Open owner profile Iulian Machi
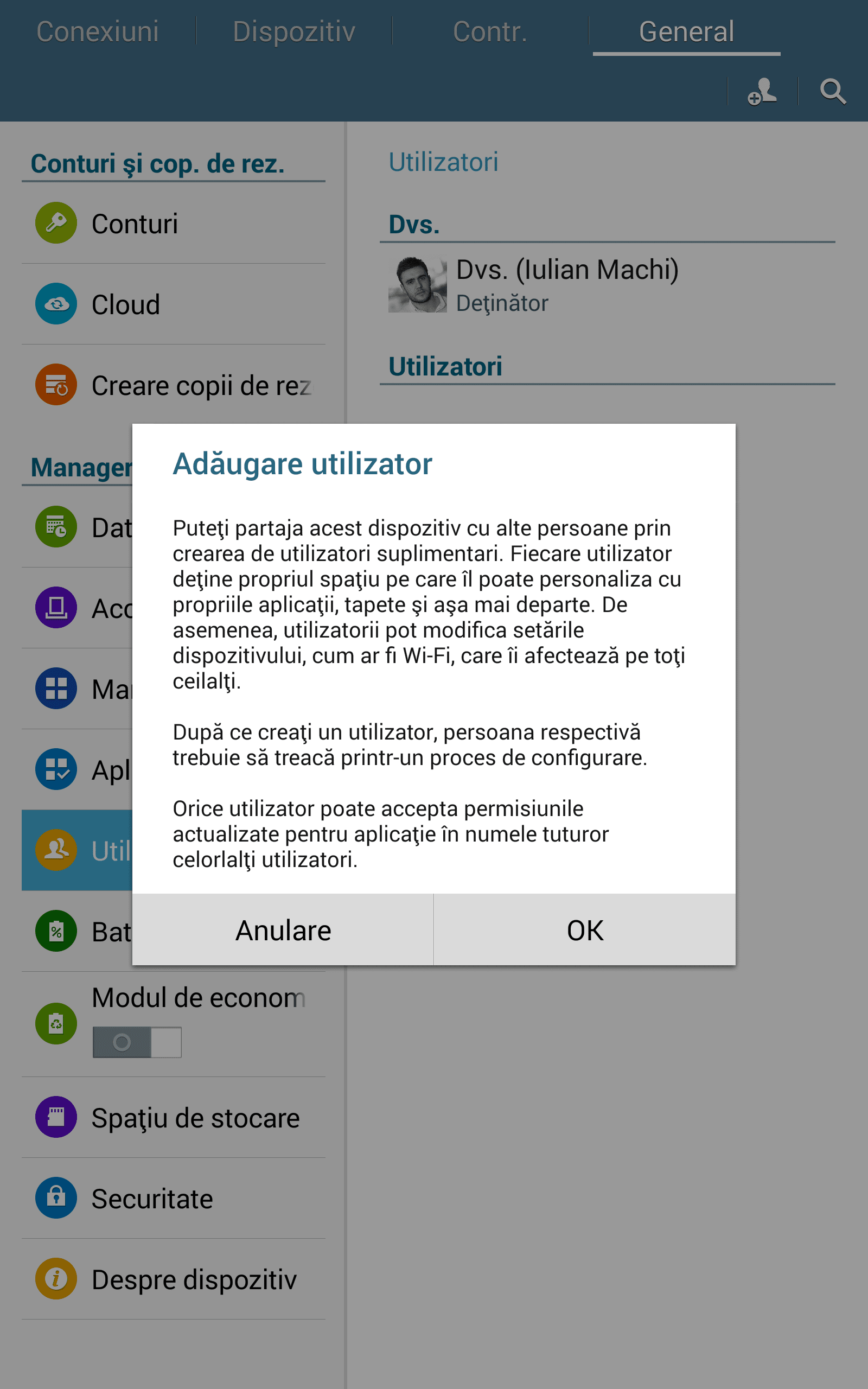868x1389 pixels. (608, 285)
